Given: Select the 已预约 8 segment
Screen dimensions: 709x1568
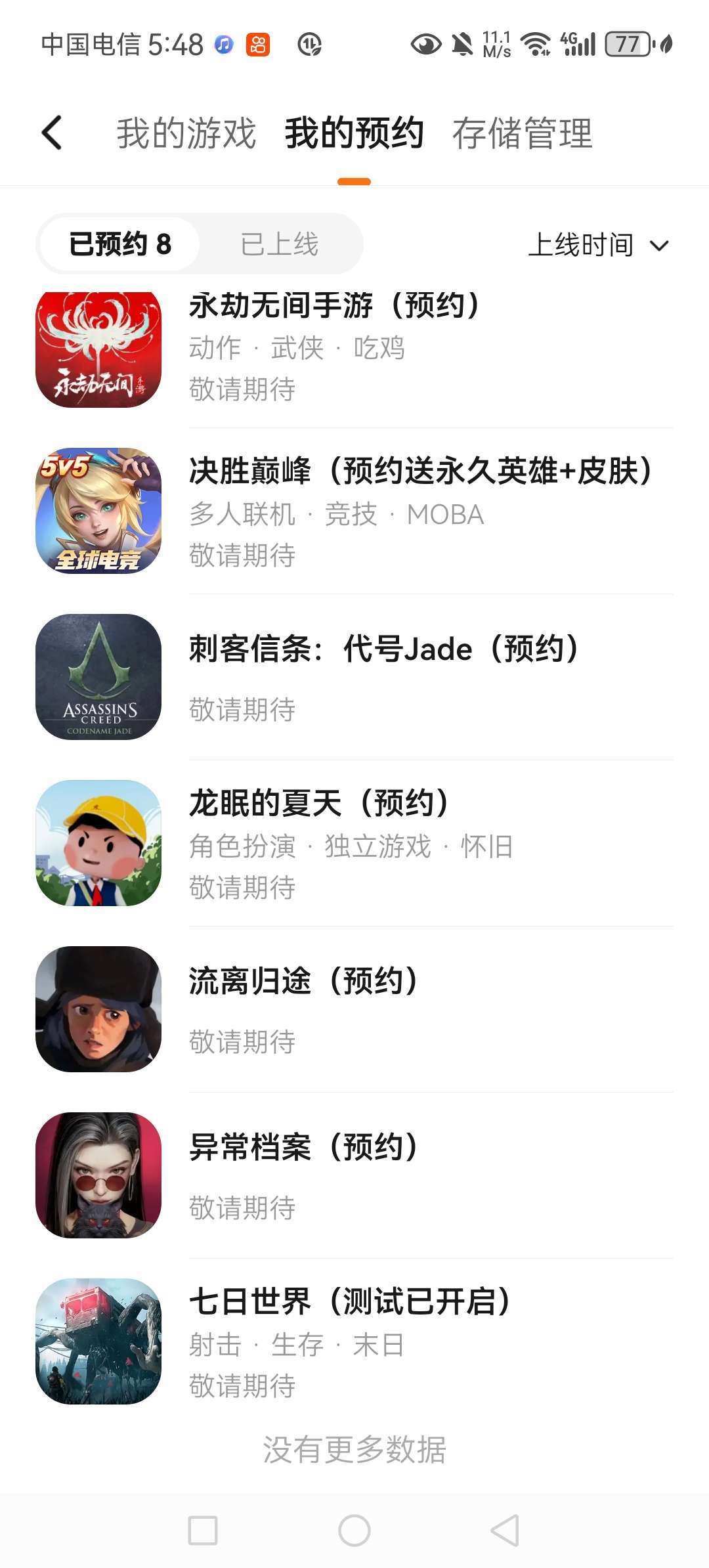Looking at the screenshot, I should [x=120, y=244].
